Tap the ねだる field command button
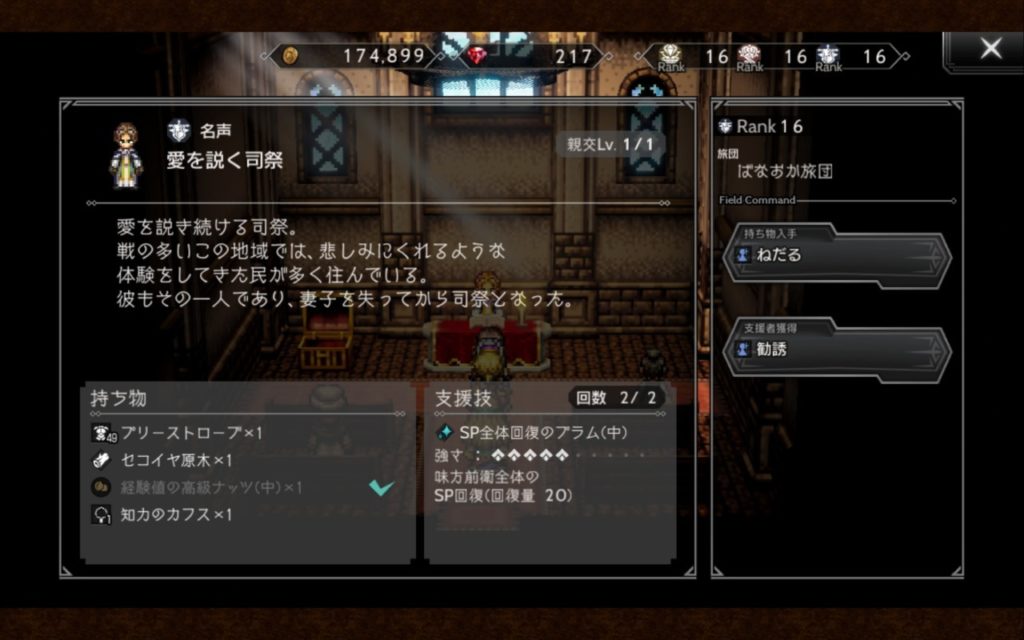This screenshot has width=1024, height=640. tap(836, 255)
